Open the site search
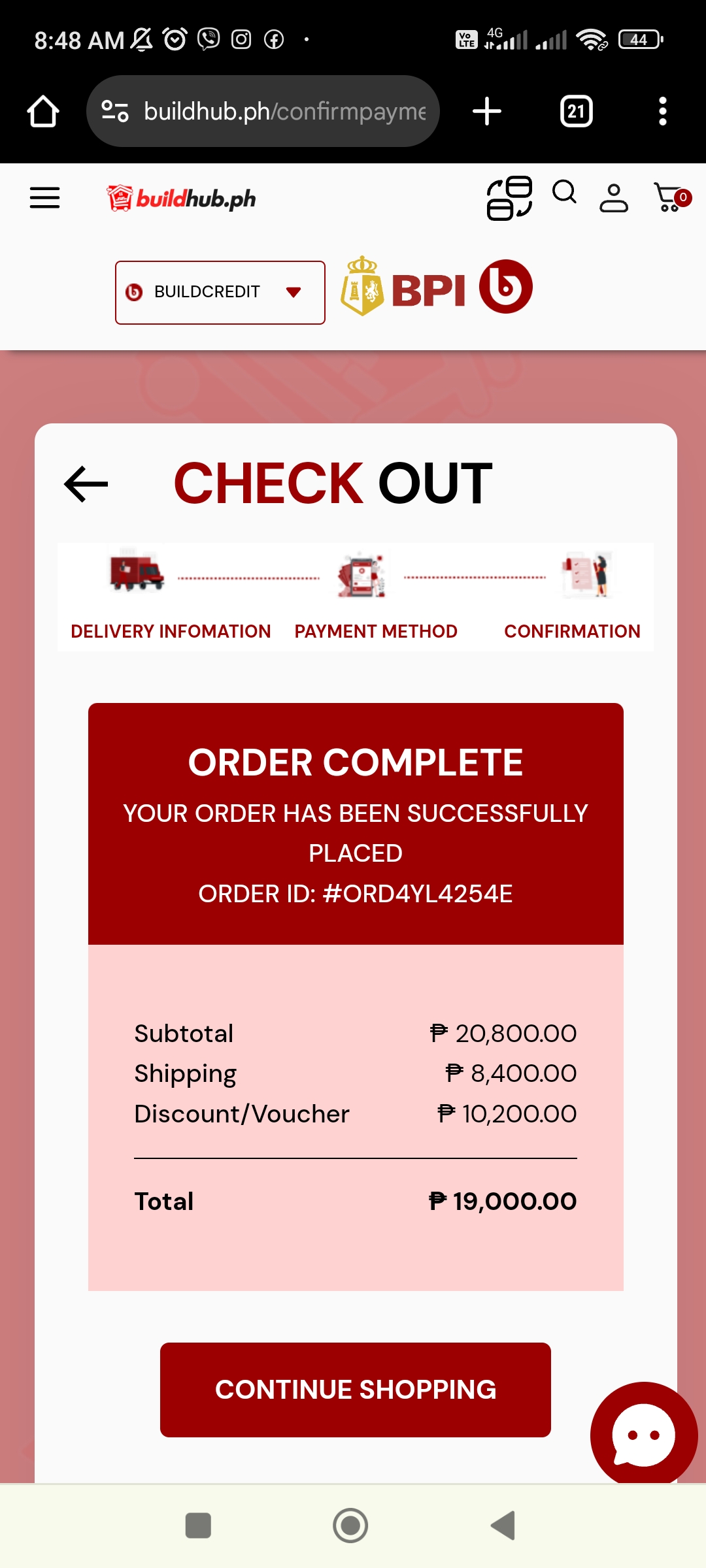 pyautogui.click(x=564, y=193)
